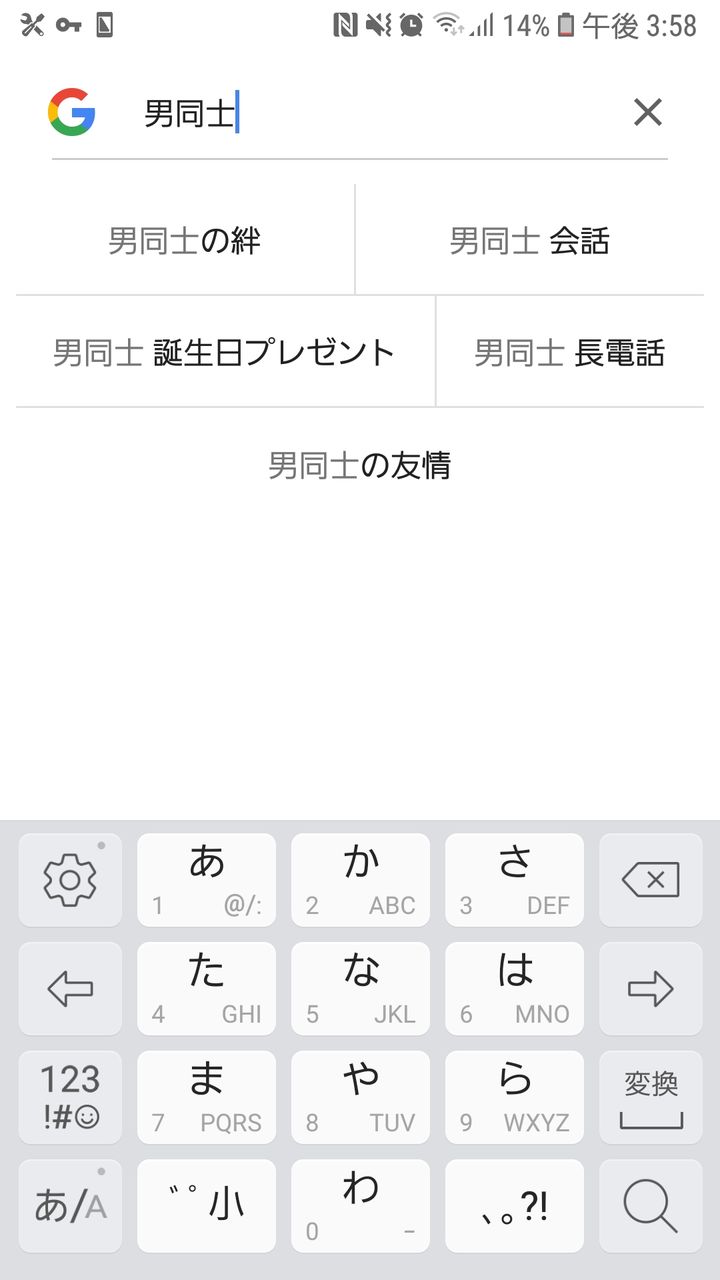Toggle the あ/A input language key
The width and height of the screenshot is (720, 1280).
click(70, 1206)
